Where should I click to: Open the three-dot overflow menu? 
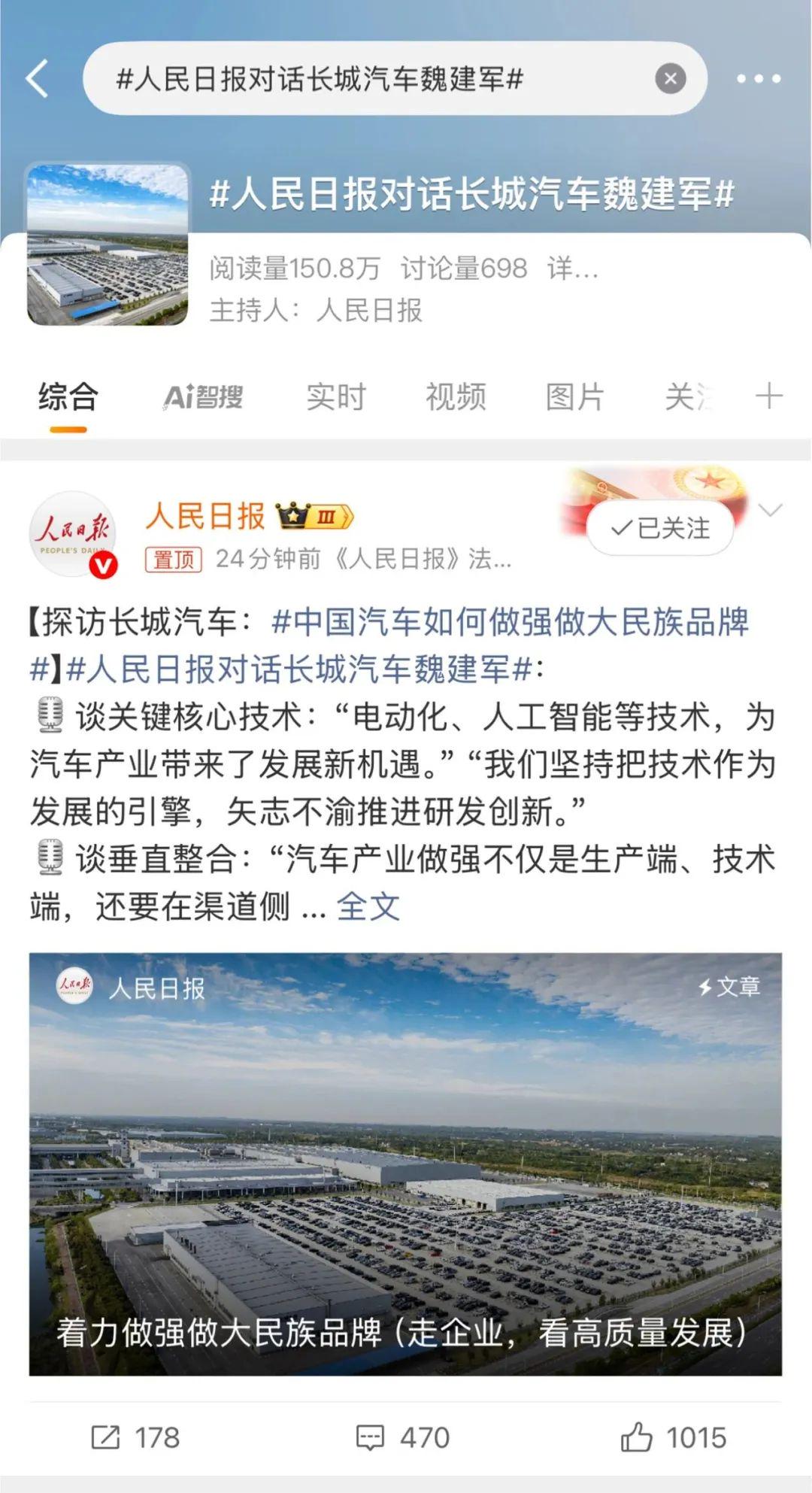click(x=758, y=78)
